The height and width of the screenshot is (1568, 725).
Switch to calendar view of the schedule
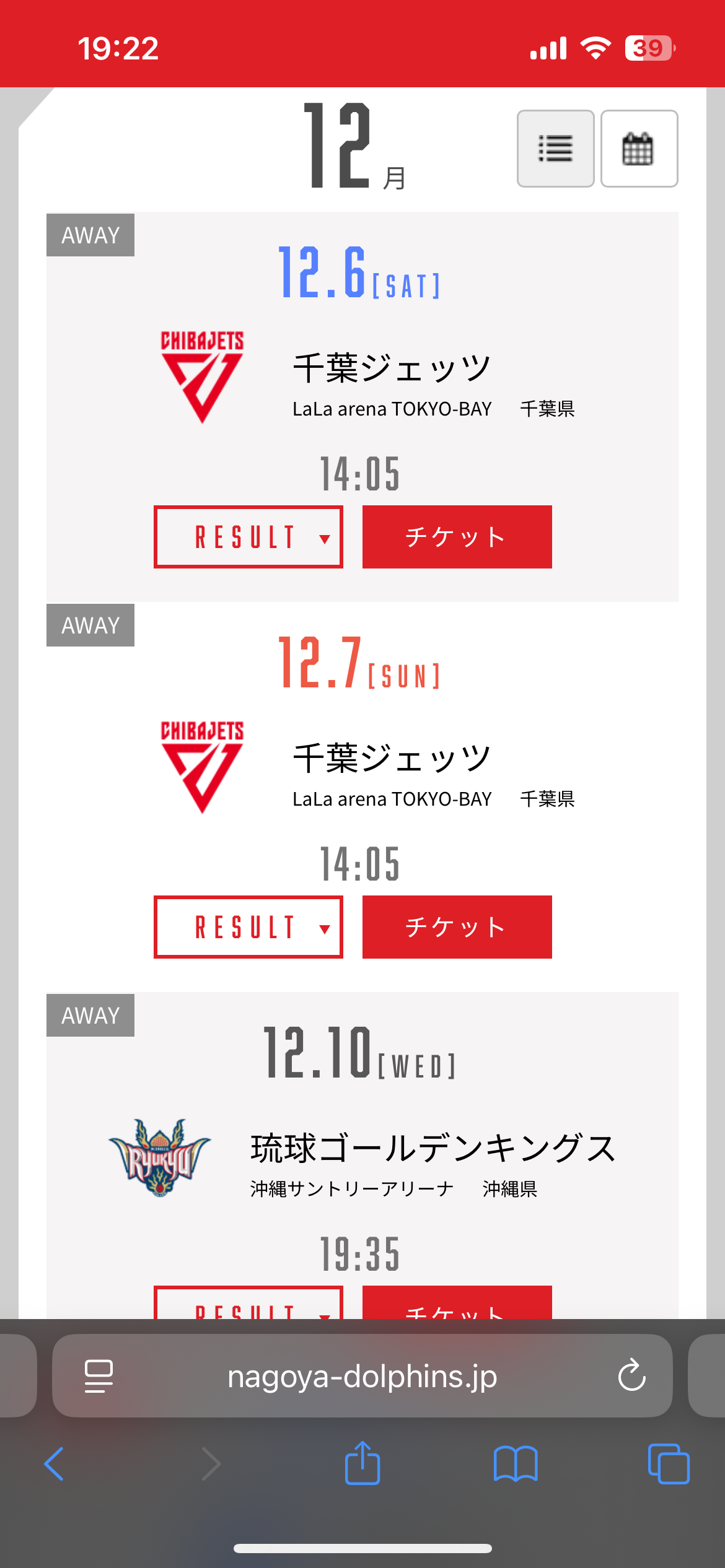(639, 149)
